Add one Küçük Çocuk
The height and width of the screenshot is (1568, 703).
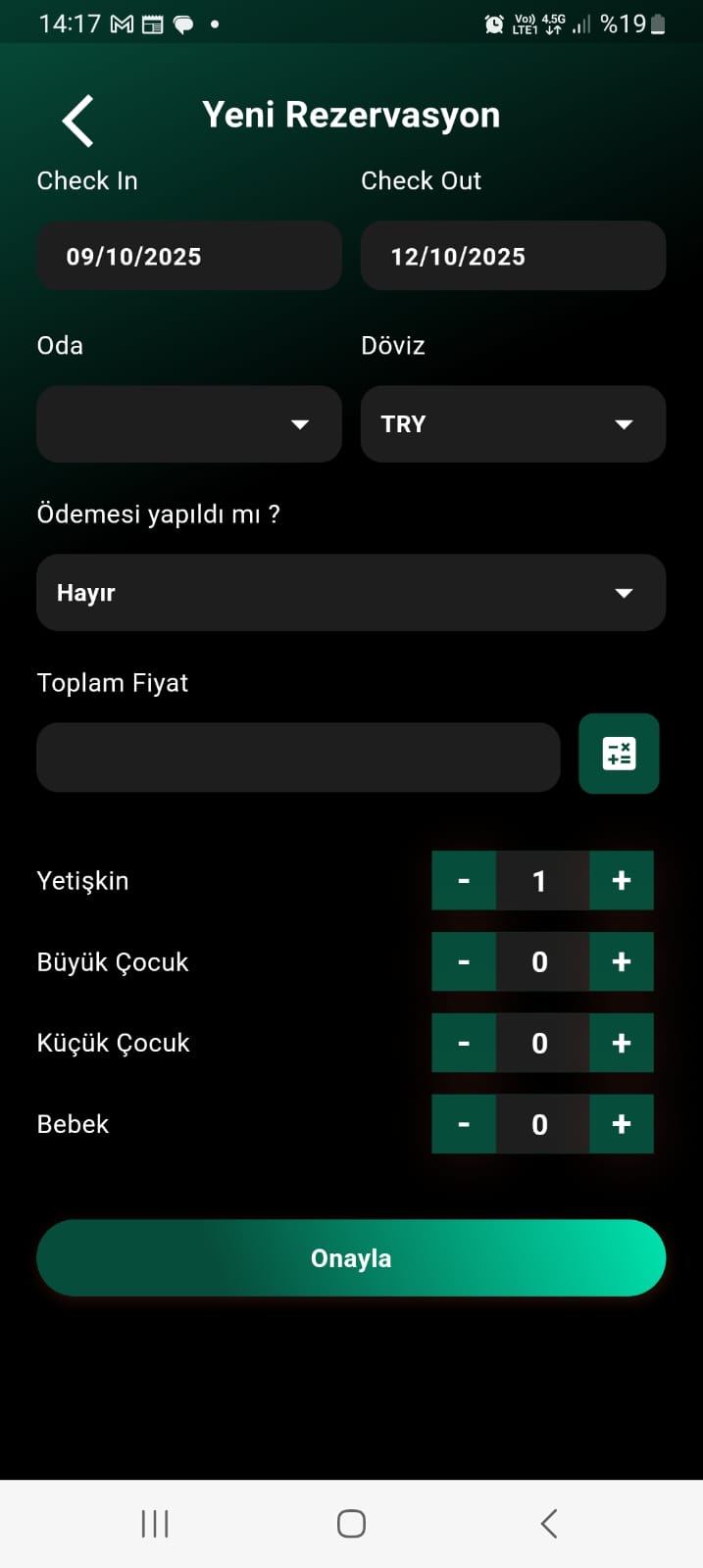[x=622, y=1044]
